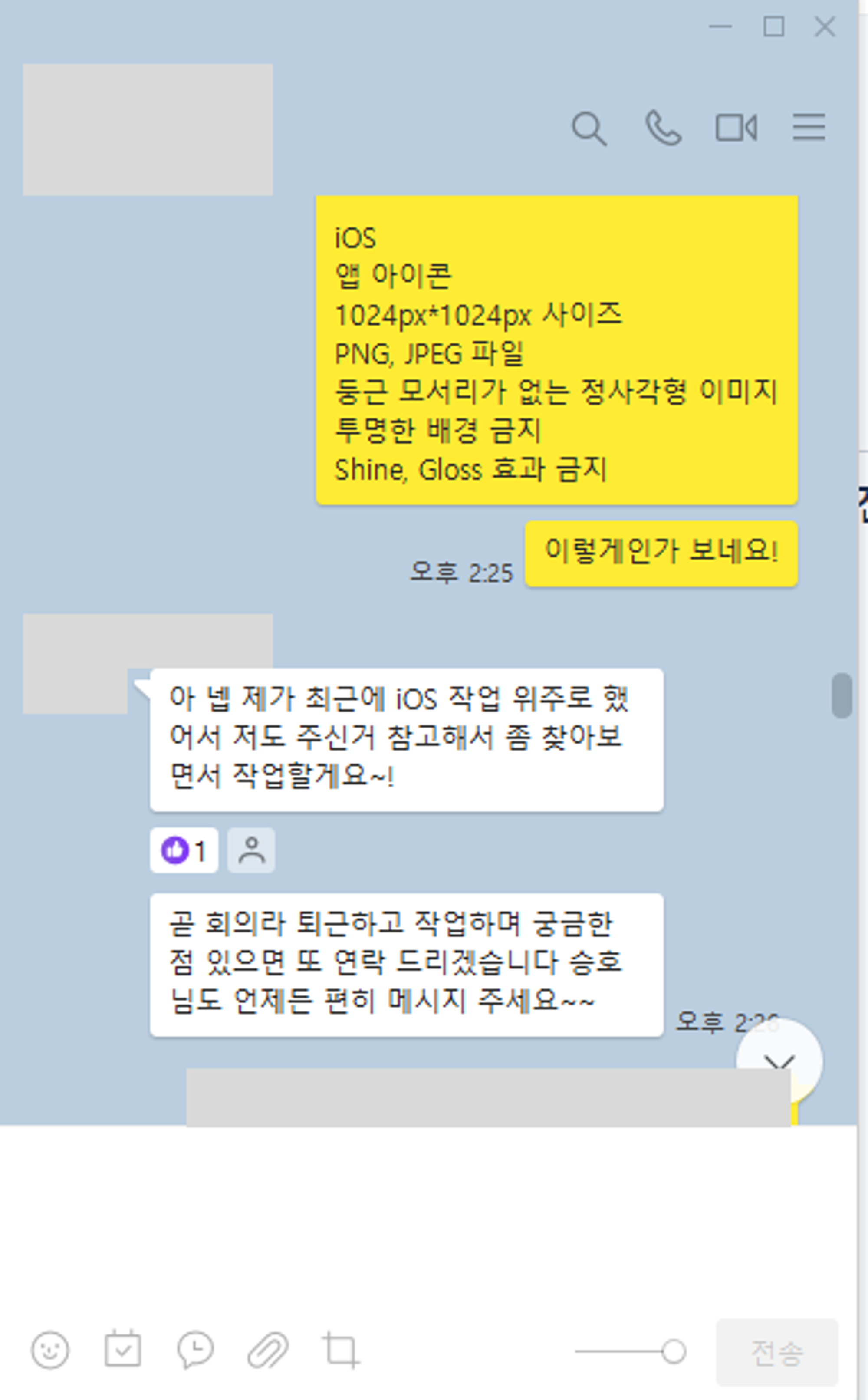Open search in this chat
Image resolution: width=868 pixels, height=1400 pixels.
(x=589, y=128)
